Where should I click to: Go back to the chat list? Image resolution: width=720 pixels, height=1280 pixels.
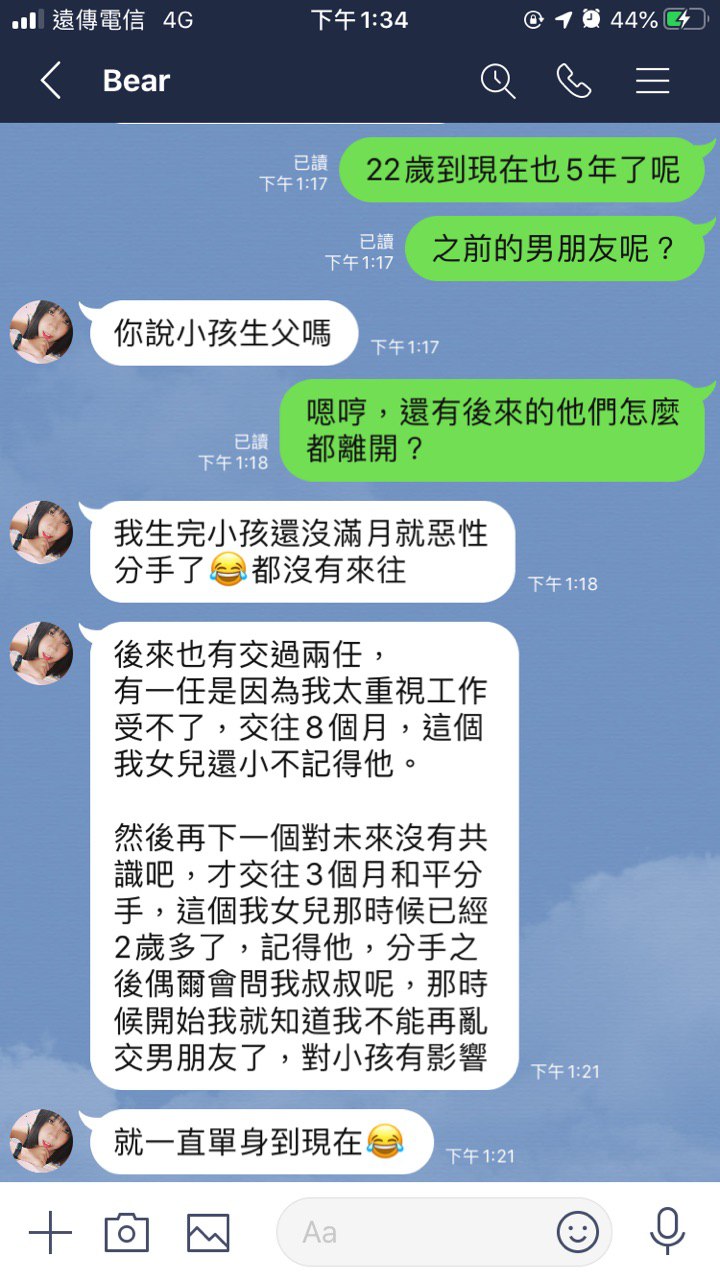pos(51,81)
